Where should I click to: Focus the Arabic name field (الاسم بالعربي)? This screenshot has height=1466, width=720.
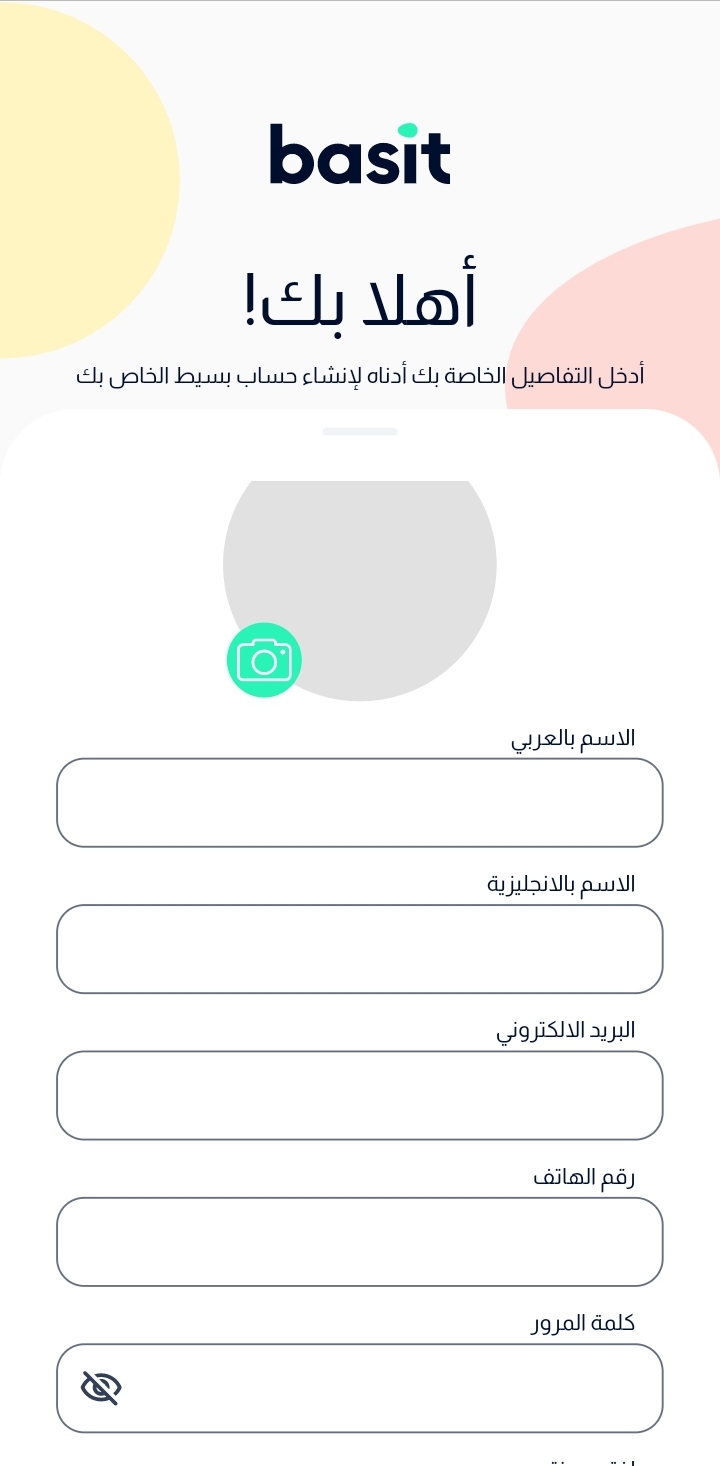point(360,802)
